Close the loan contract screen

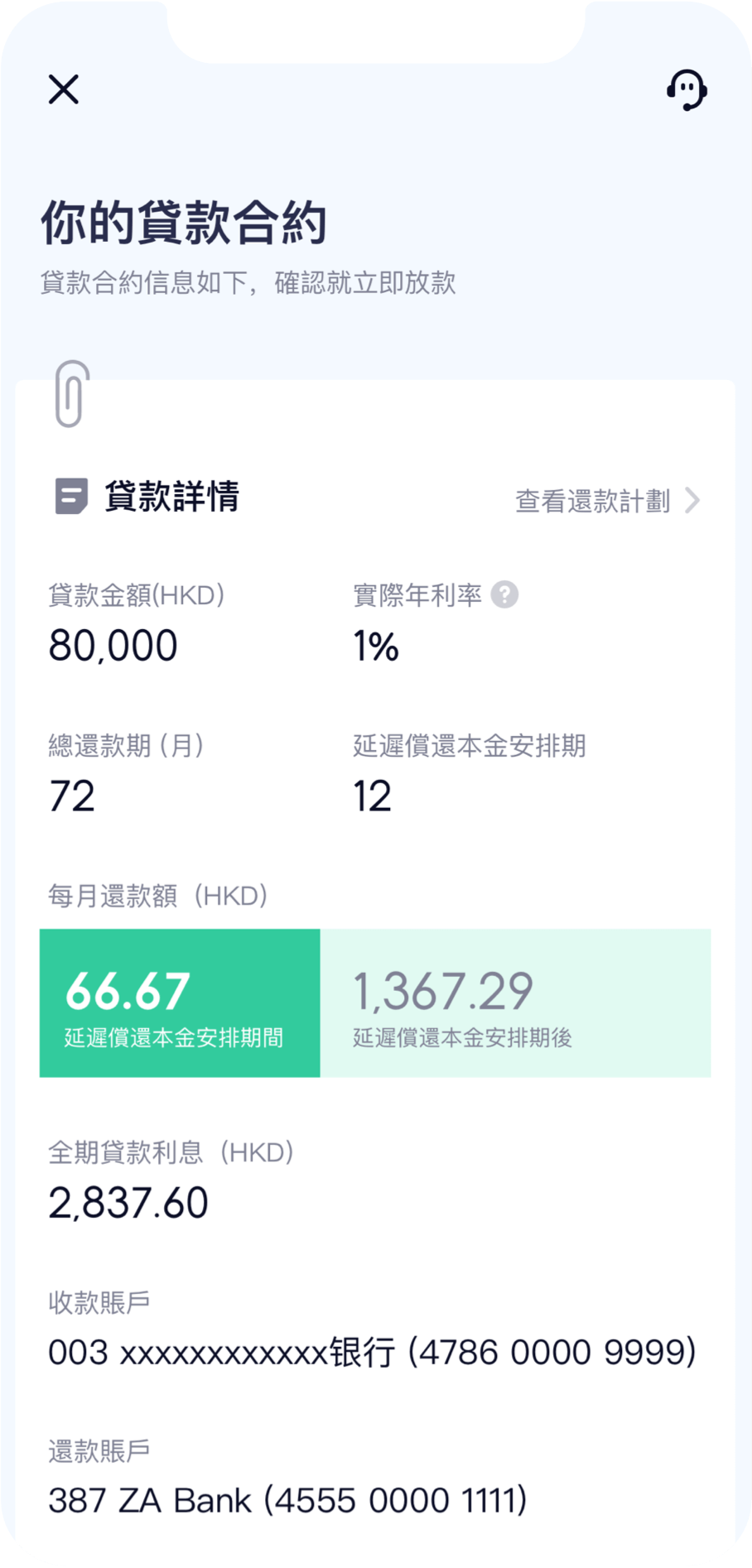[x=64, y=89]
